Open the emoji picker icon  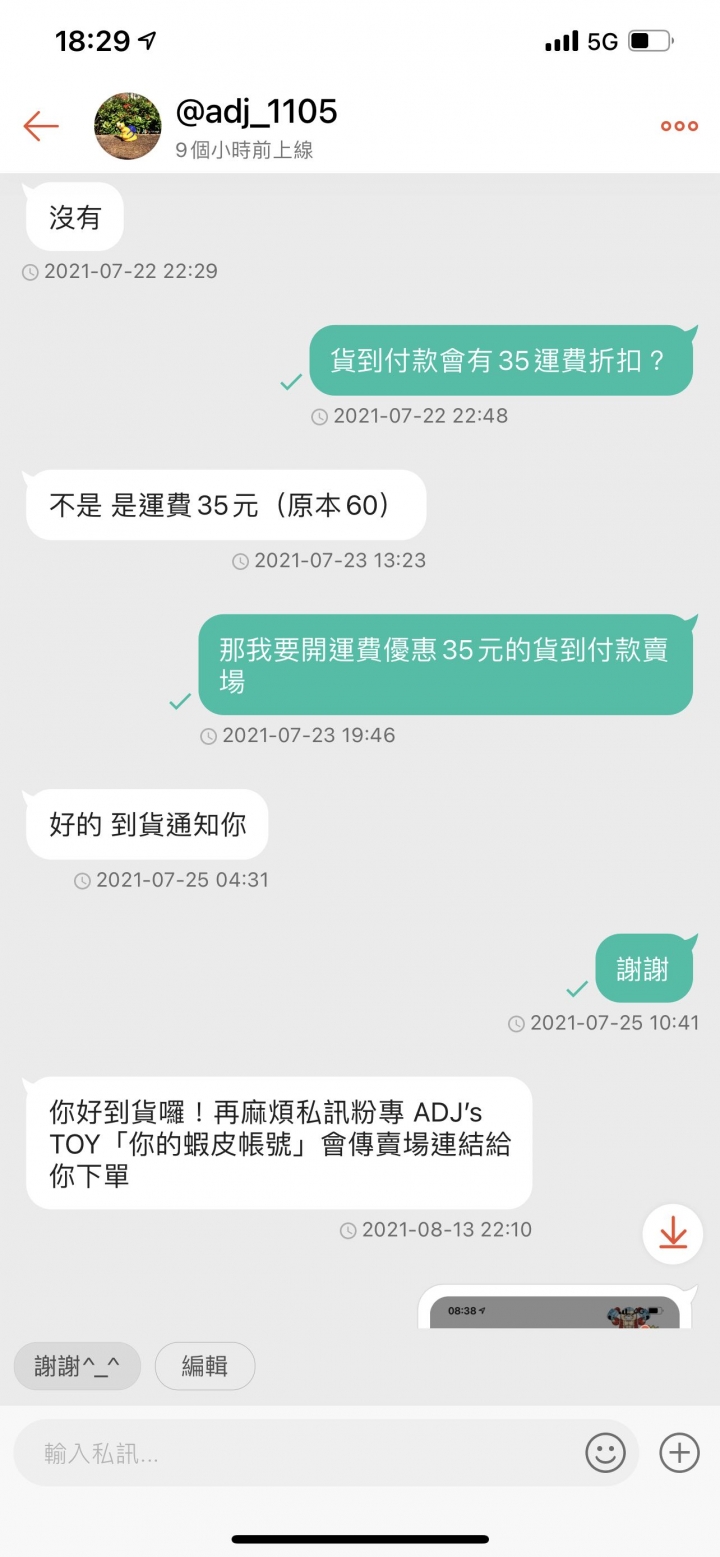[607, 1453]
